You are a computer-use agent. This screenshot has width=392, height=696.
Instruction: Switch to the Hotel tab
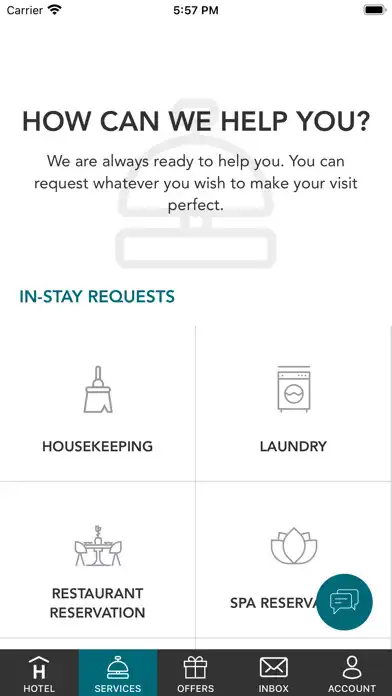(x=39, y=673)
